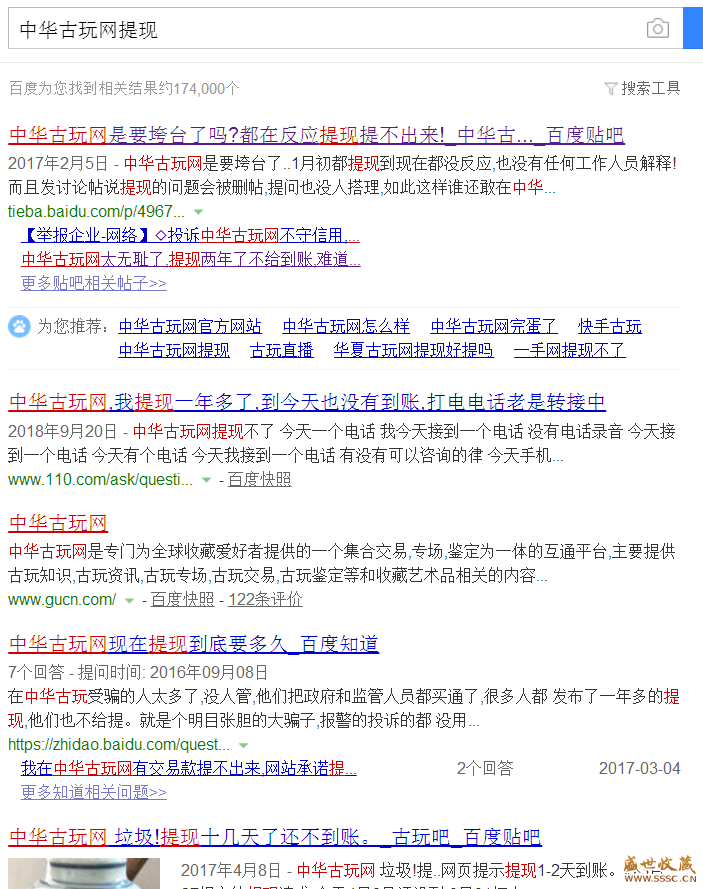Open sublink 我在中华古玩网有交易款提不出来
Viewport: 703px width, 889px height.
point(189,768)
